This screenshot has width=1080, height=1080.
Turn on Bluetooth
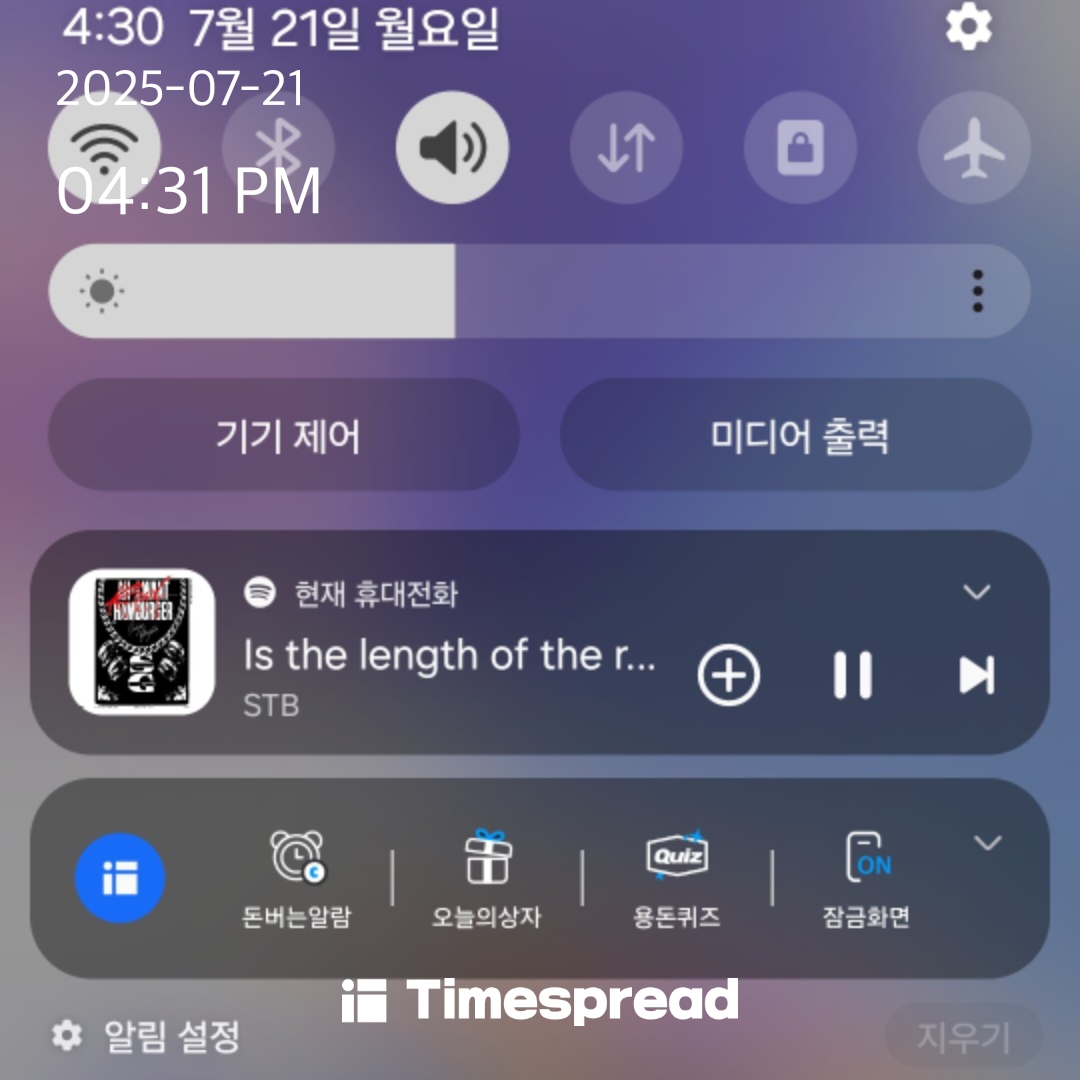click(x=278, y=147)
